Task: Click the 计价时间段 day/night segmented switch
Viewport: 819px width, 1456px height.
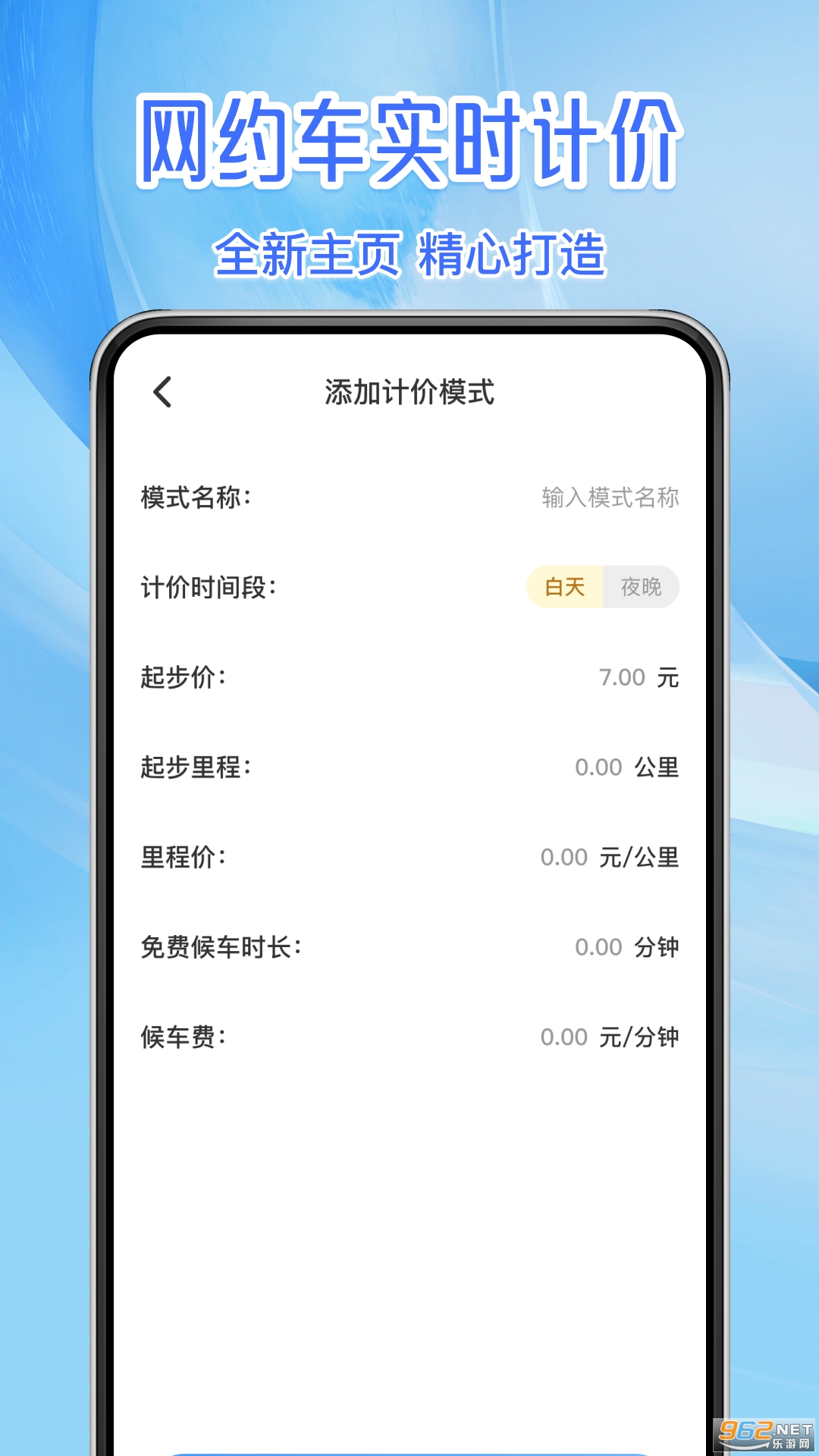Action: point(603,587)
